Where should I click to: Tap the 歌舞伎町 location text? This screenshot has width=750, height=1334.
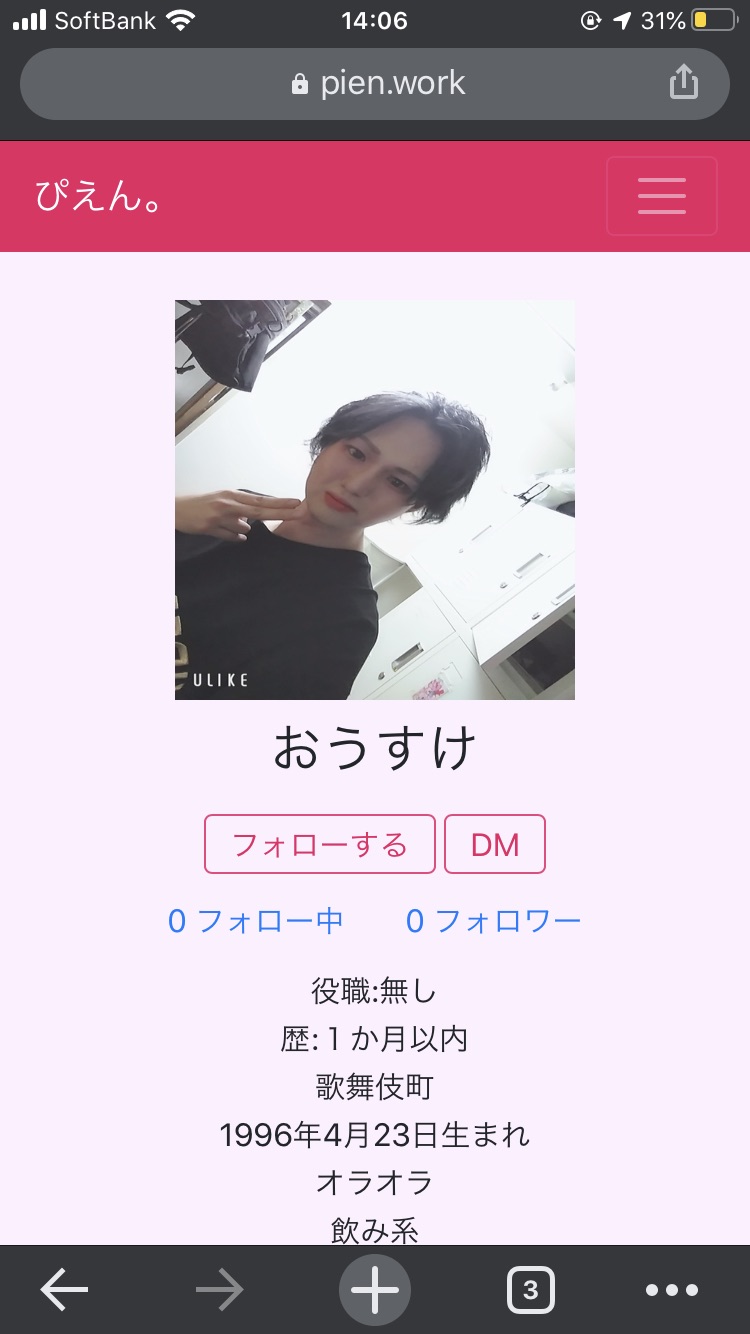point(374,1088)
